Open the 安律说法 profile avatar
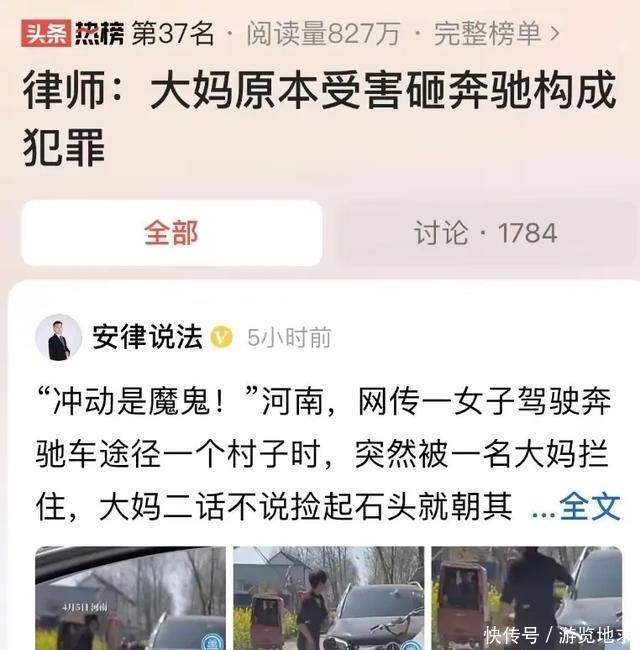This screenshot has height=650, width=640. [59, 337]
